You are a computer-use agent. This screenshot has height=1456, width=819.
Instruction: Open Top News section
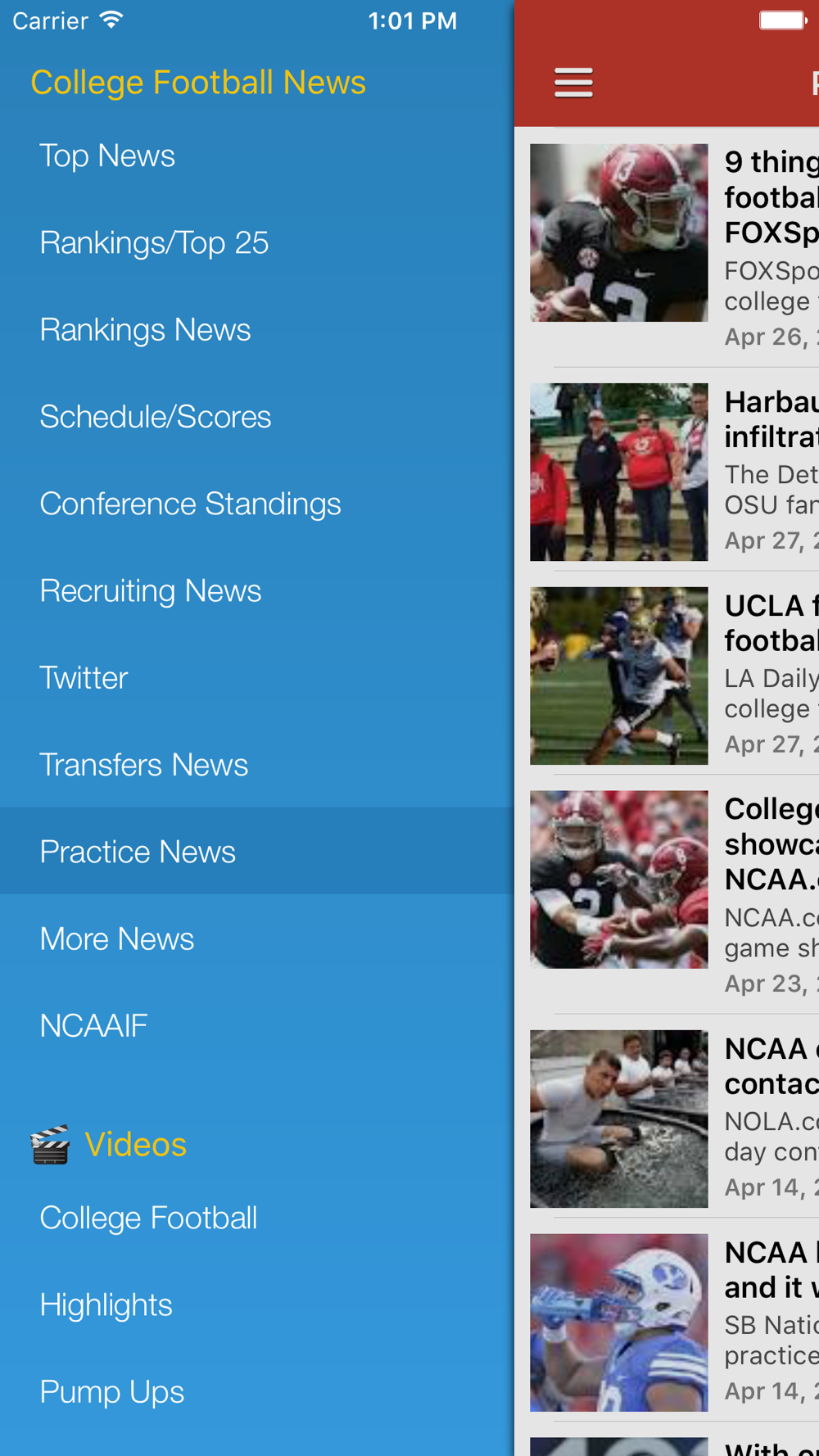107,156
